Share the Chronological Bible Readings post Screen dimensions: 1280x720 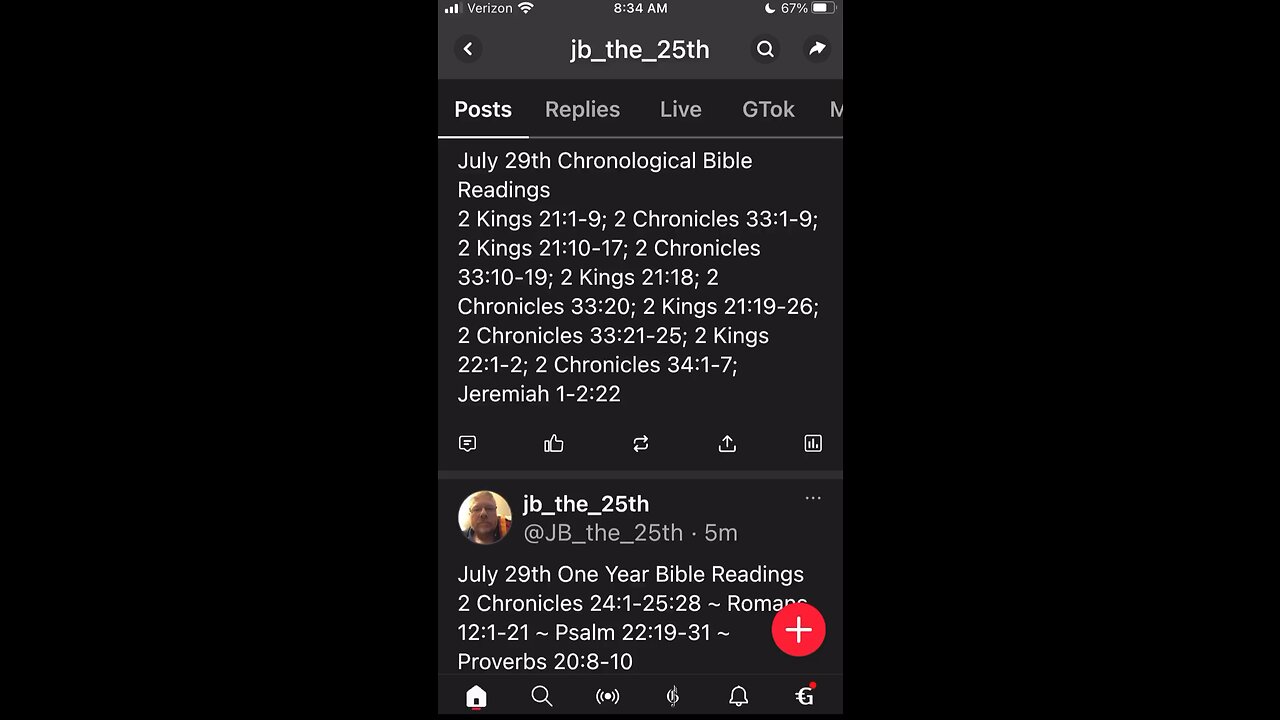(727, 443)
